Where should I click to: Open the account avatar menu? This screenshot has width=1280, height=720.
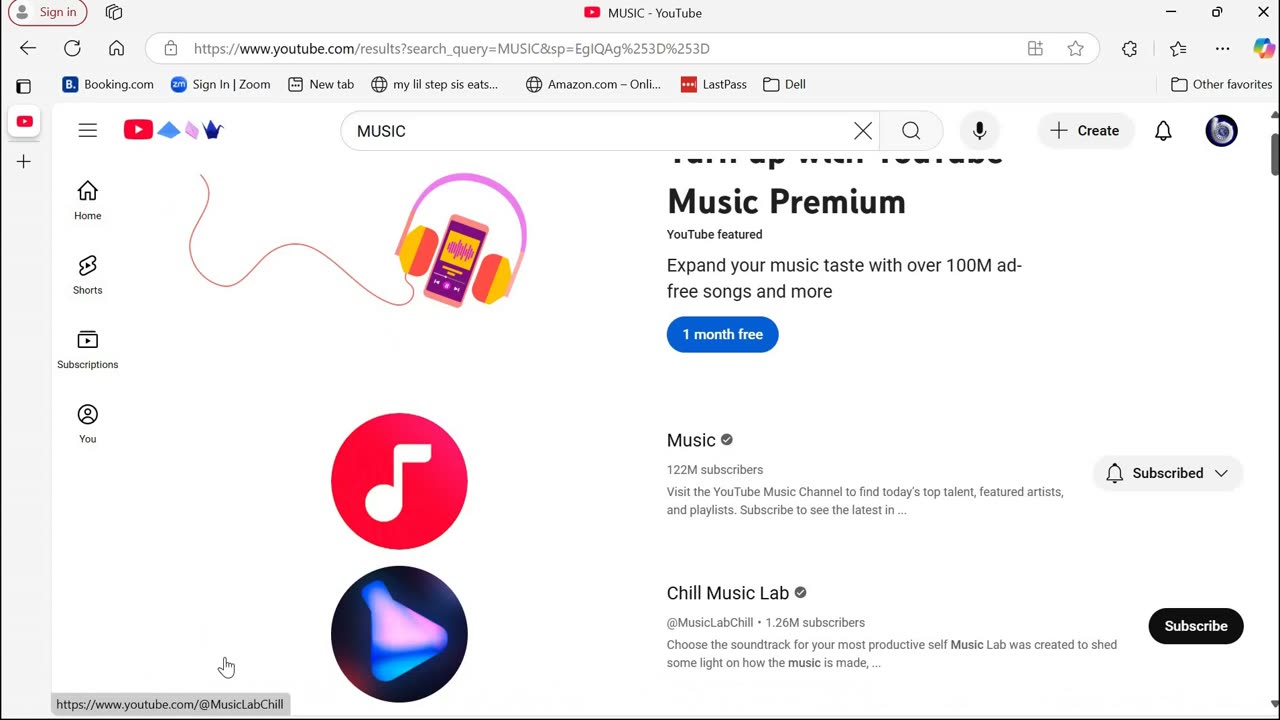[x=1221, y=131]
